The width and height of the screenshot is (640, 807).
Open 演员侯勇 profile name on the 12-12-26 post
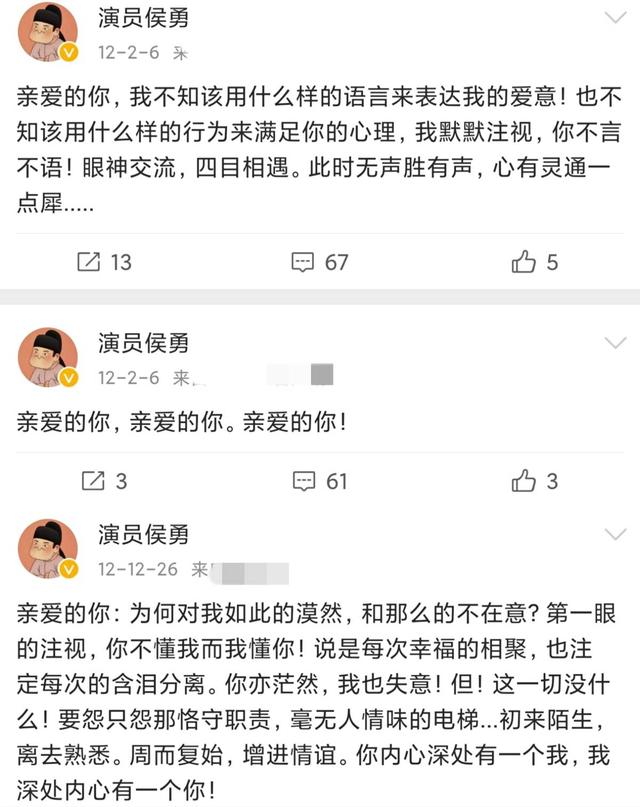[143, 533]
